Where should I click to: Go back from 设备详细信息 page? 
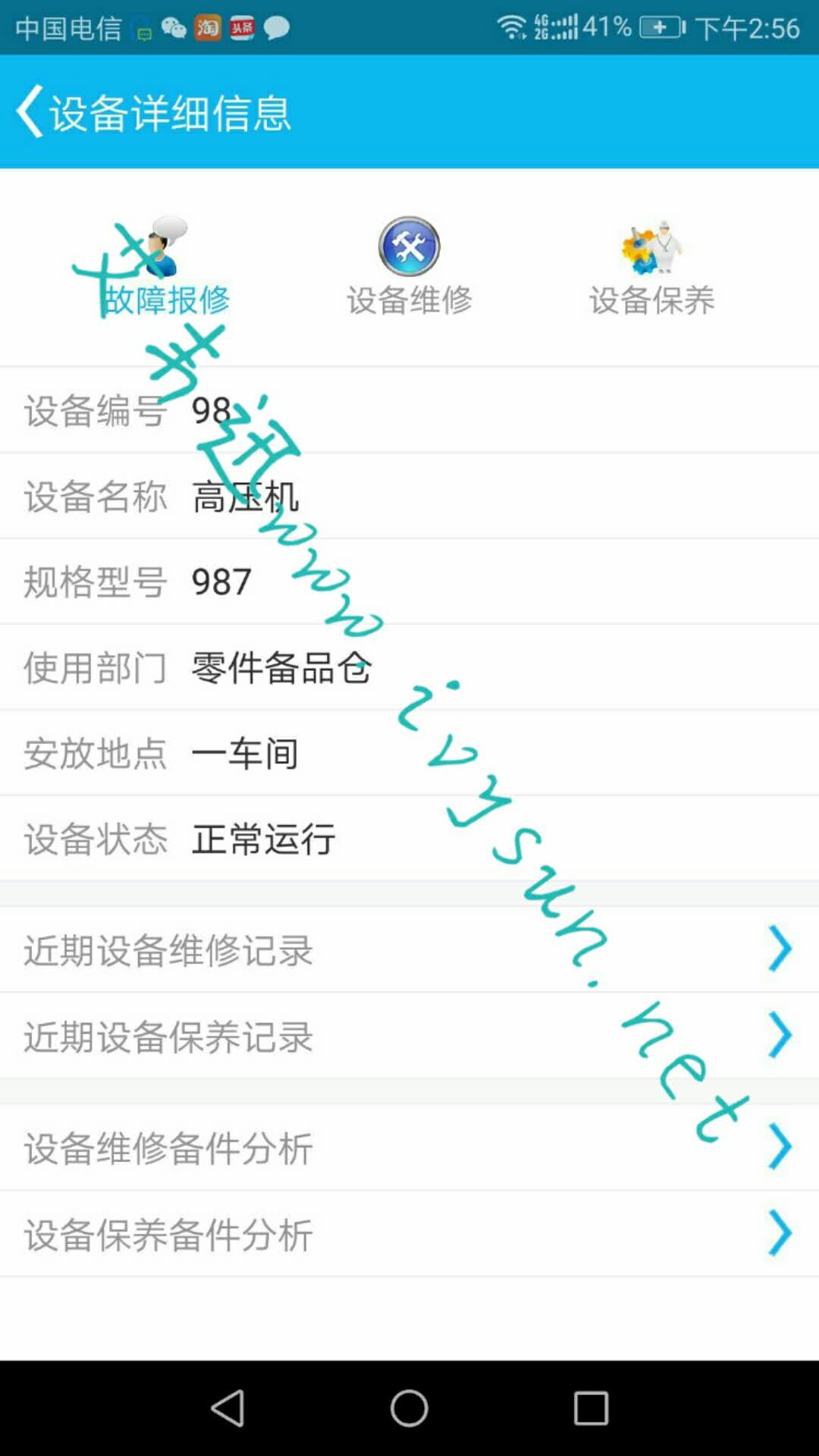30,111
